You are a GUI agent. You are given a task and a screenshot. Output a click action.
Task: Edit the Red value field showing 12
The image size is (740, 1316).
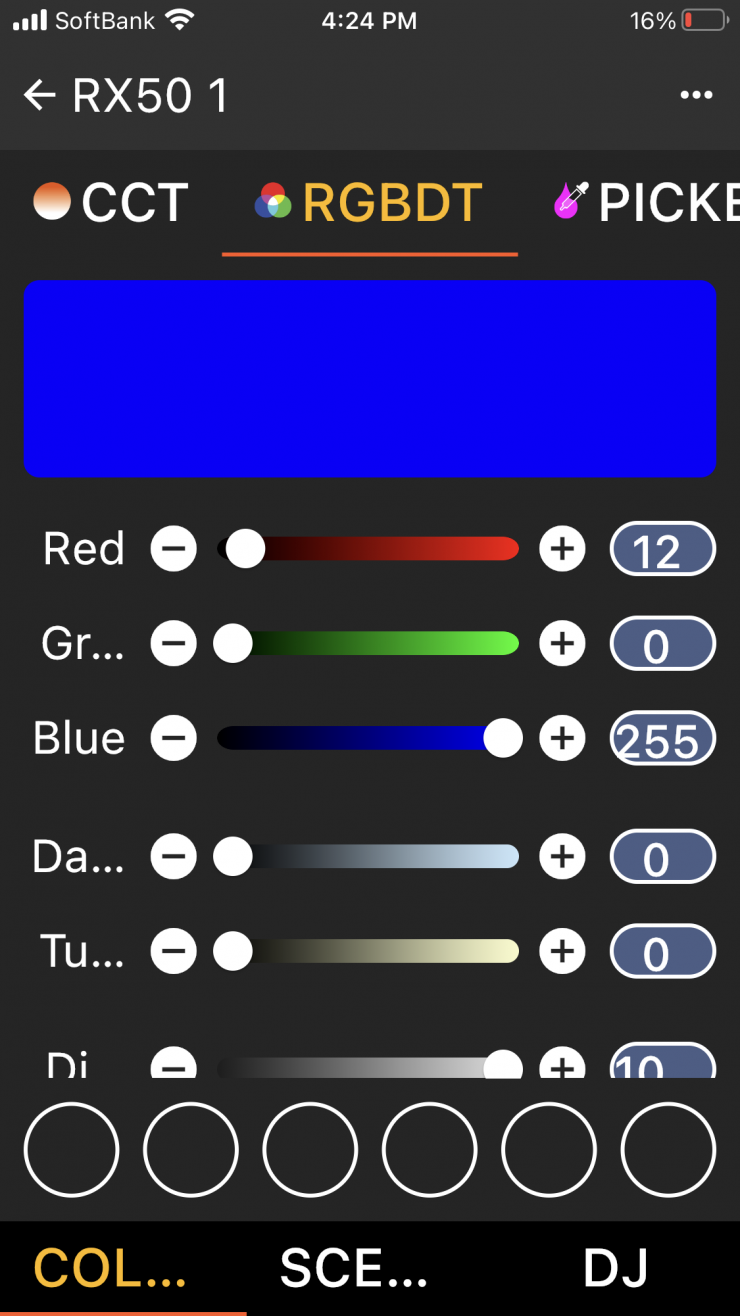tap(662, 549)
